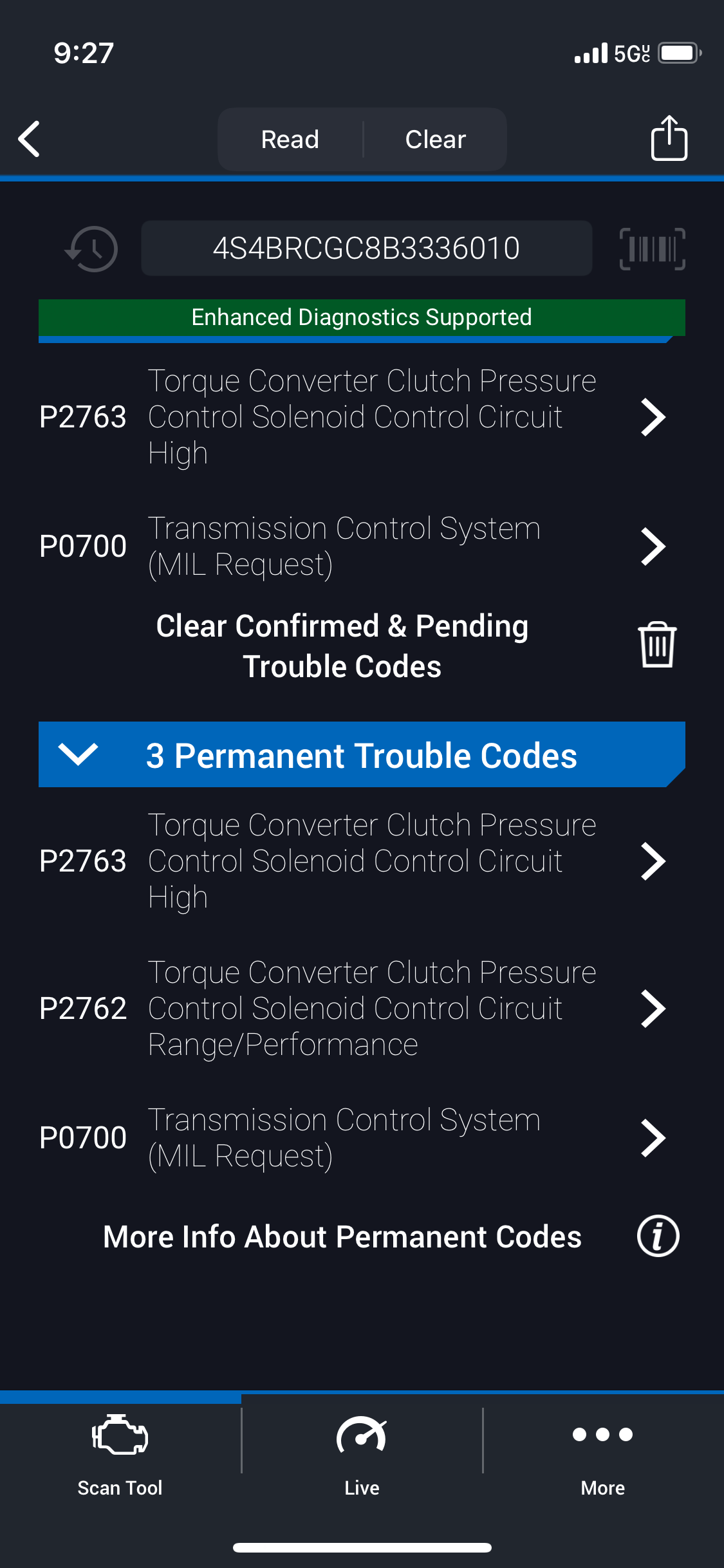Tap the VIN number field
This screenshot has width=724, height=1568.
(x=366, y=248)
